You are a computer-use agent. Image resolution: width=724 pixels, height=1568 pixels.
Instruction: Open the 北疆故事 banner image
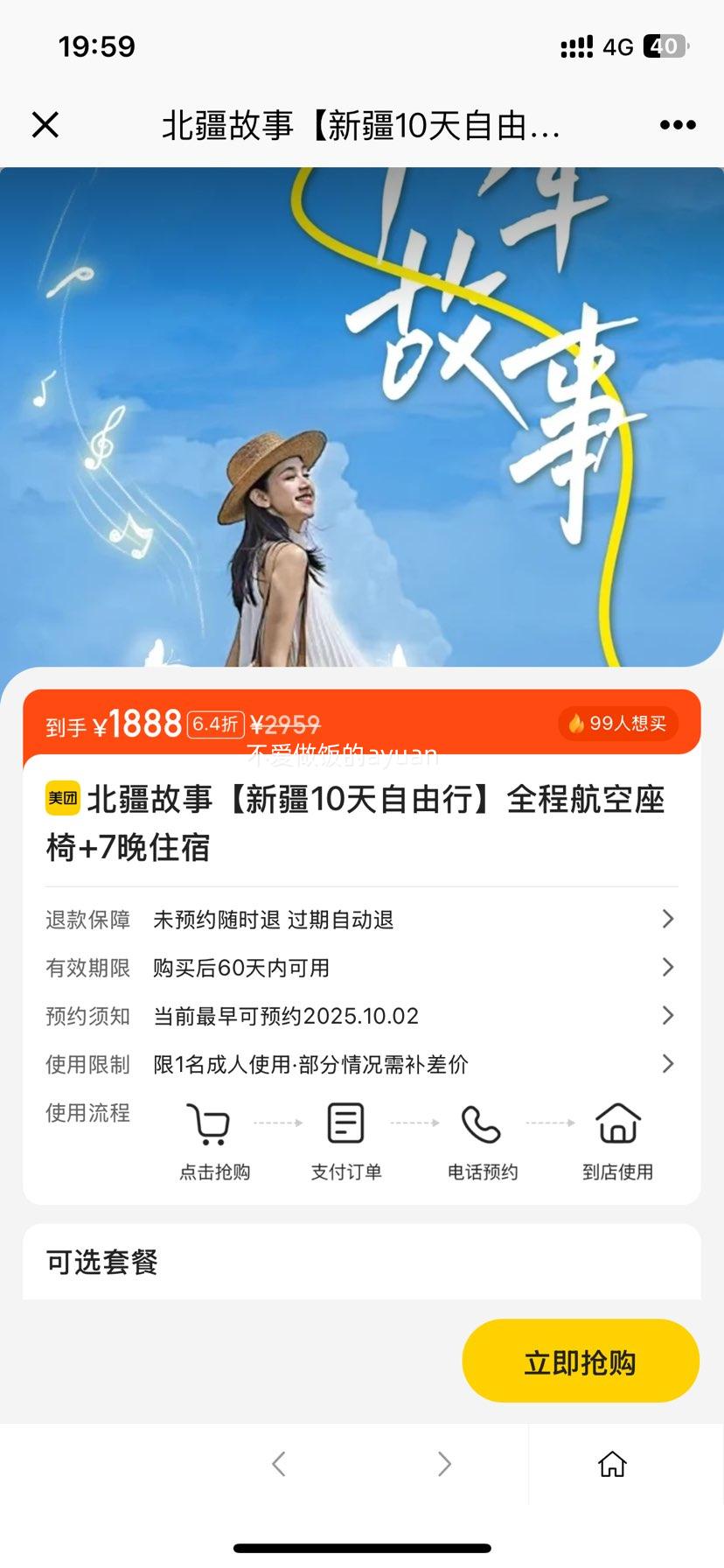click(x=362, y=416)
